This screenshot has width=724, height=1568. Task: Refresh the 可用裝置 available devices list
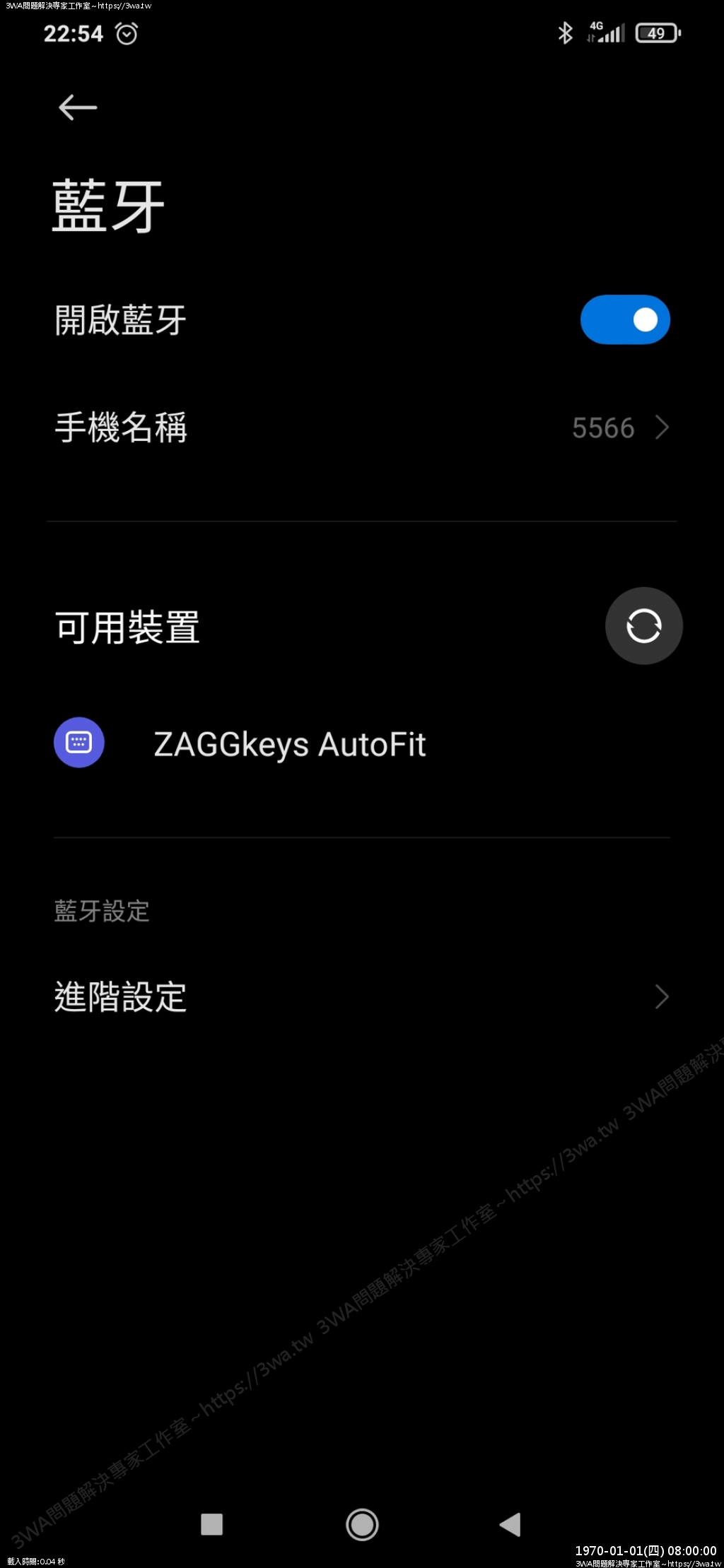coord(643,626)
